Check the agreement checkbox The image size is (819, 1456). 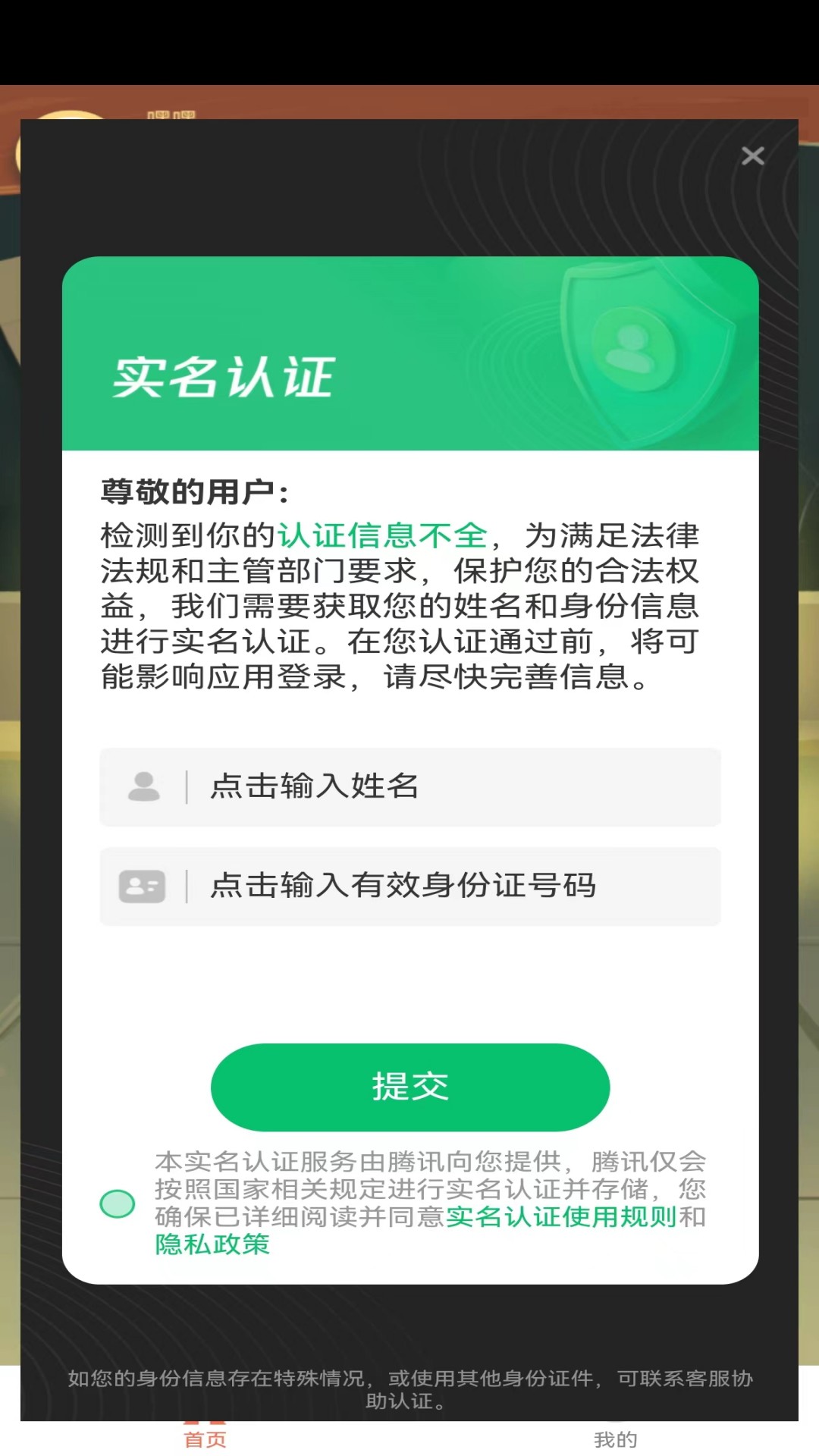point(118,1203)
